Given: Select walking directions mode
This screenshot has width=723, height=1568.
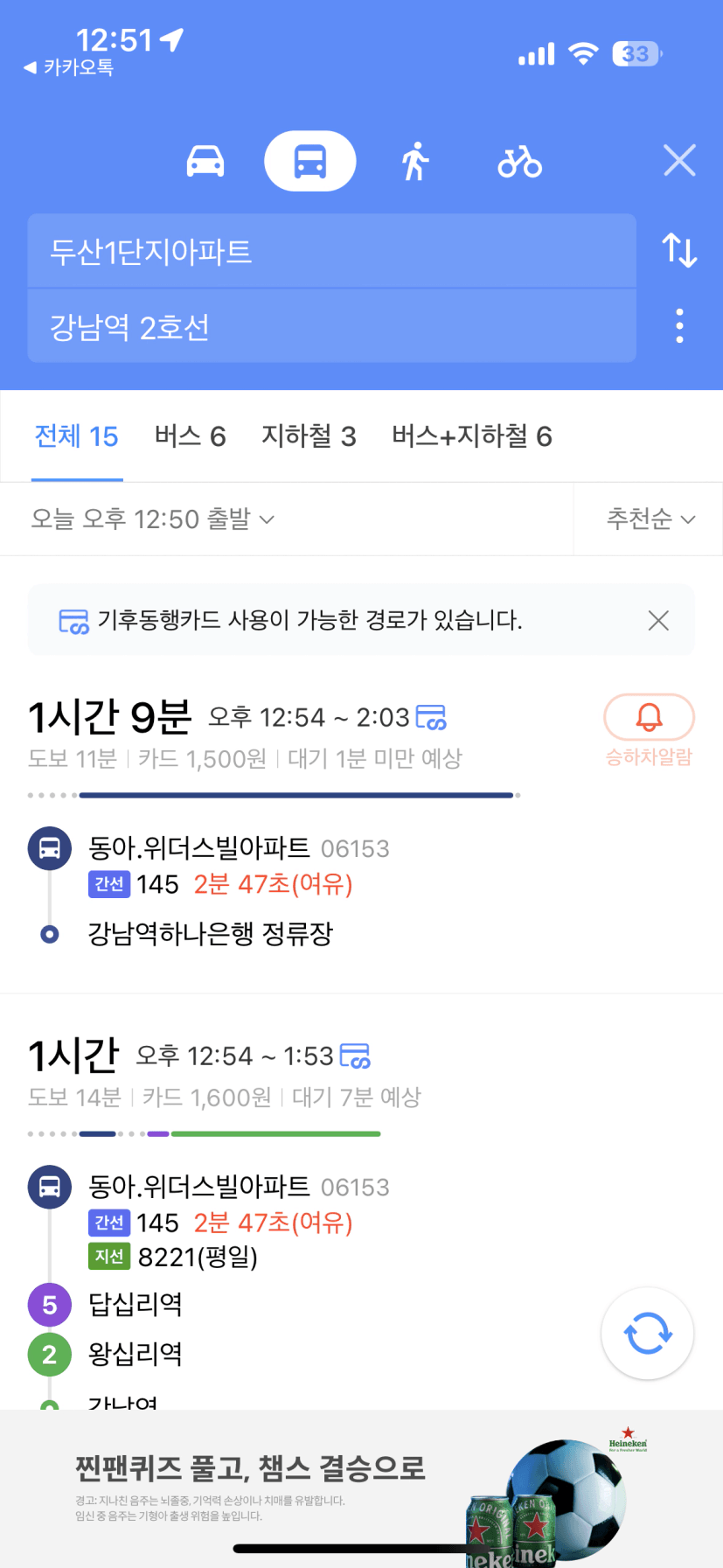Looking at the screenshot, I should [x=415, y=162].
